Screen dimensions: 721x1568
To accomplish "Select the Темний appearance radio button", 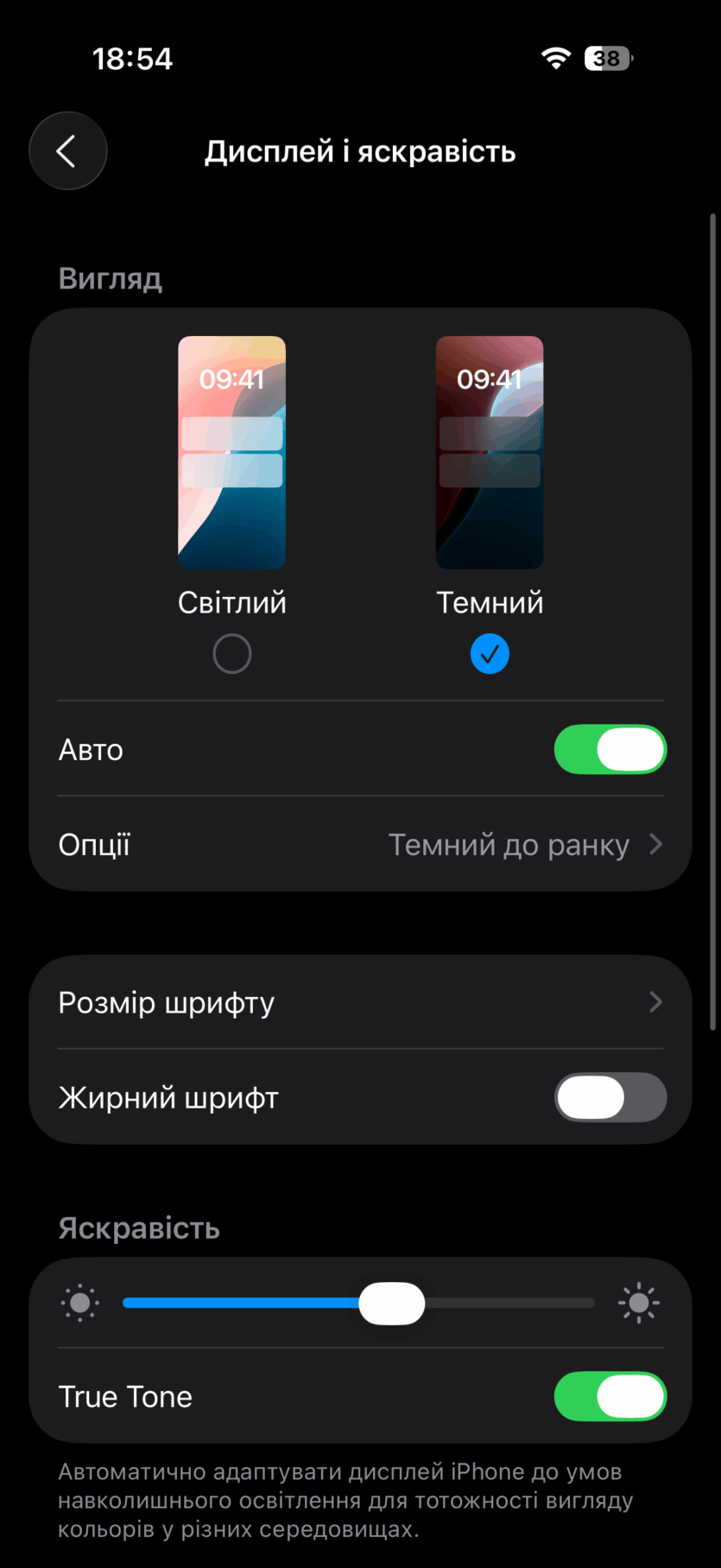I will [490, 654].
